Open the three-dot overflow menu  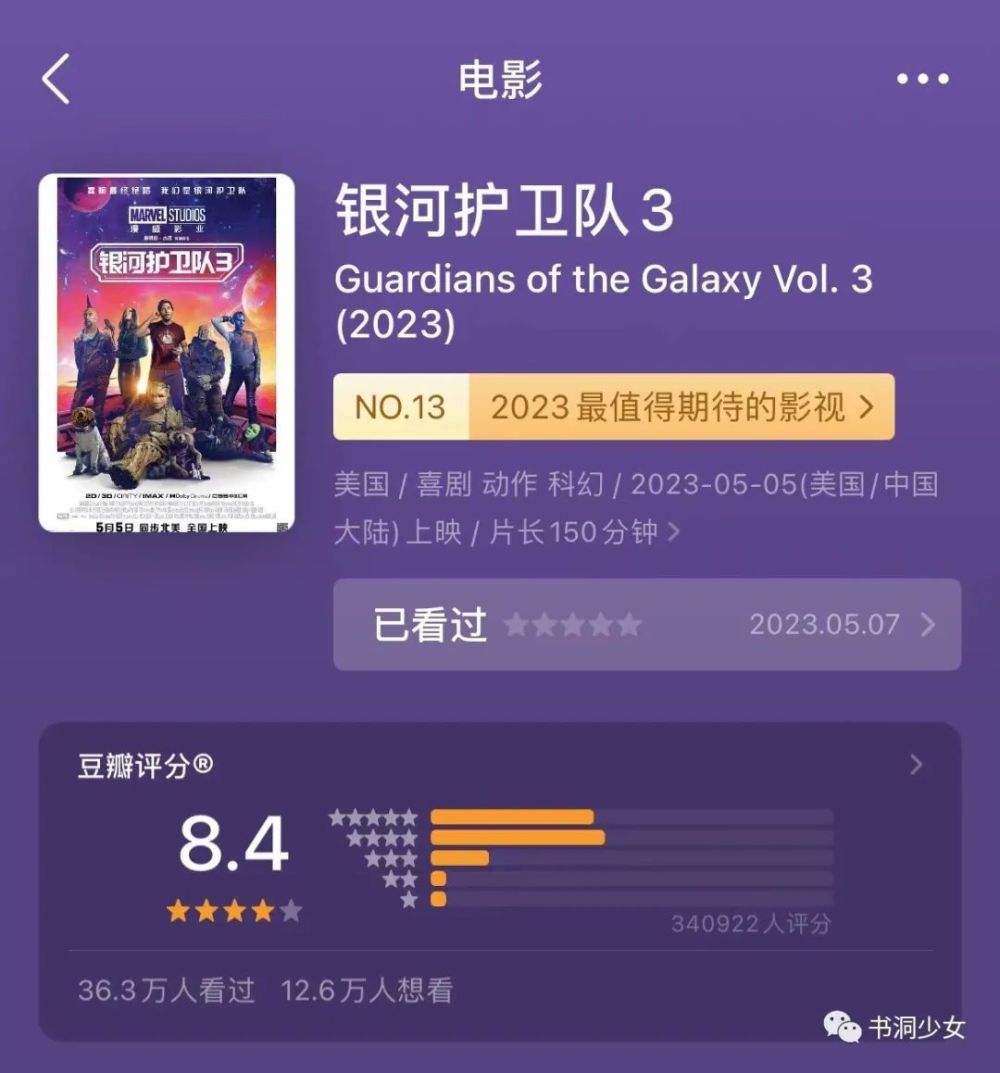point(922,79)
